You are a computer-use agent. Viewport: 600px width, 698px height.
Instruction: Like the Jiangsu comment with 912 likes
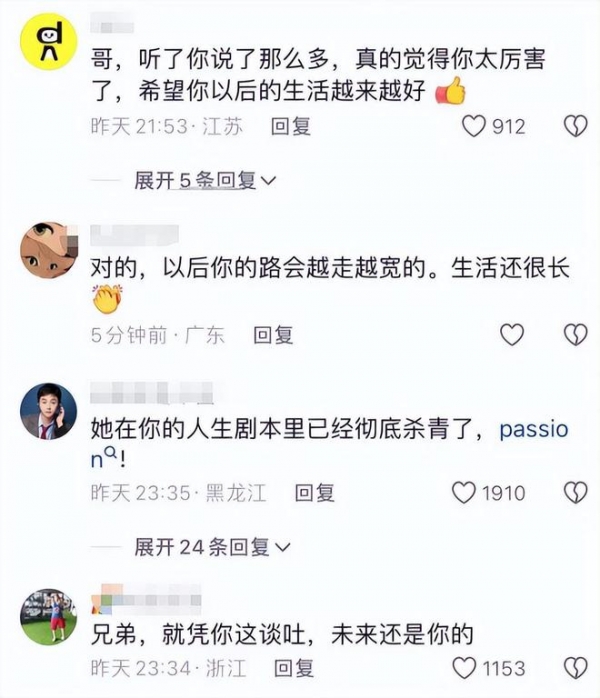tap(472, 126)
